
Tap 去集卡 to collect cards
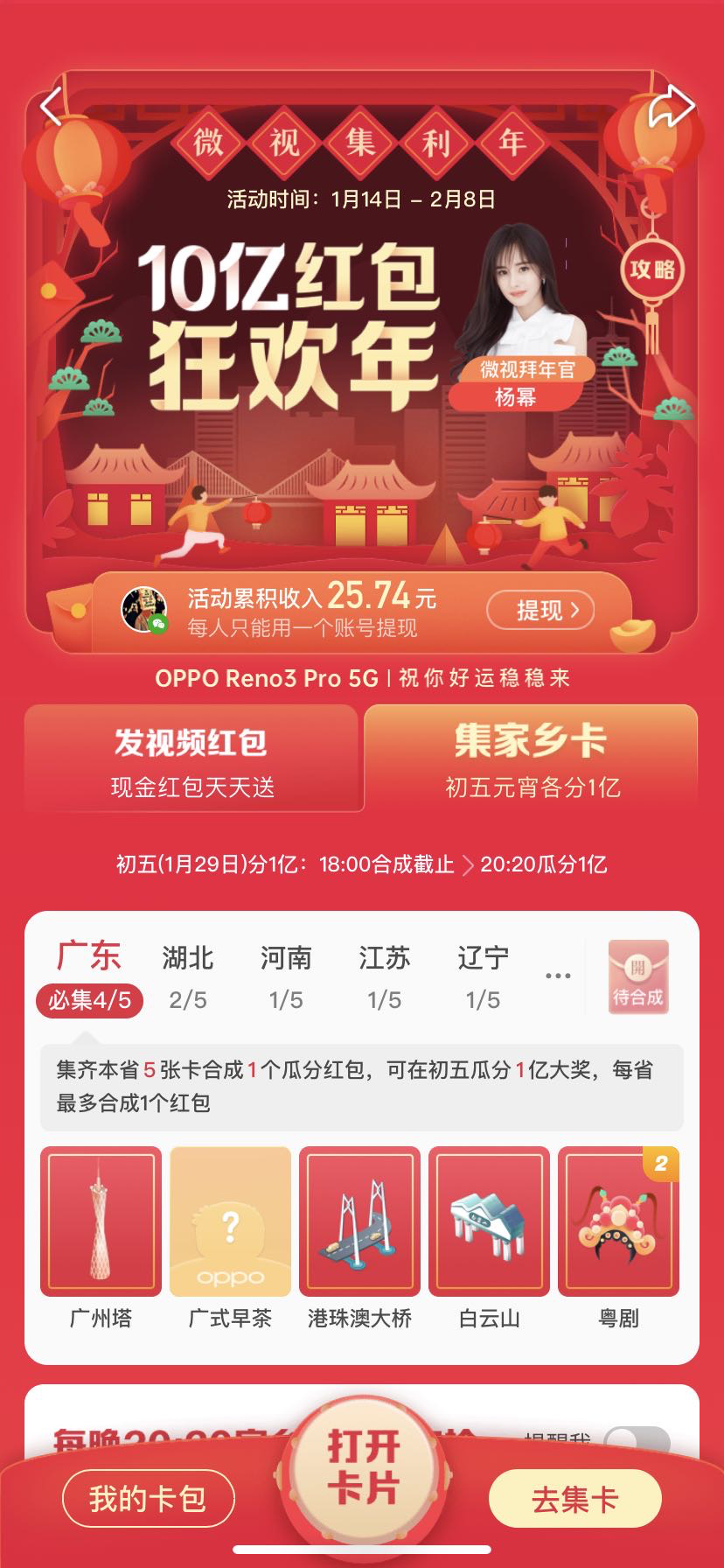point(574,1499)
